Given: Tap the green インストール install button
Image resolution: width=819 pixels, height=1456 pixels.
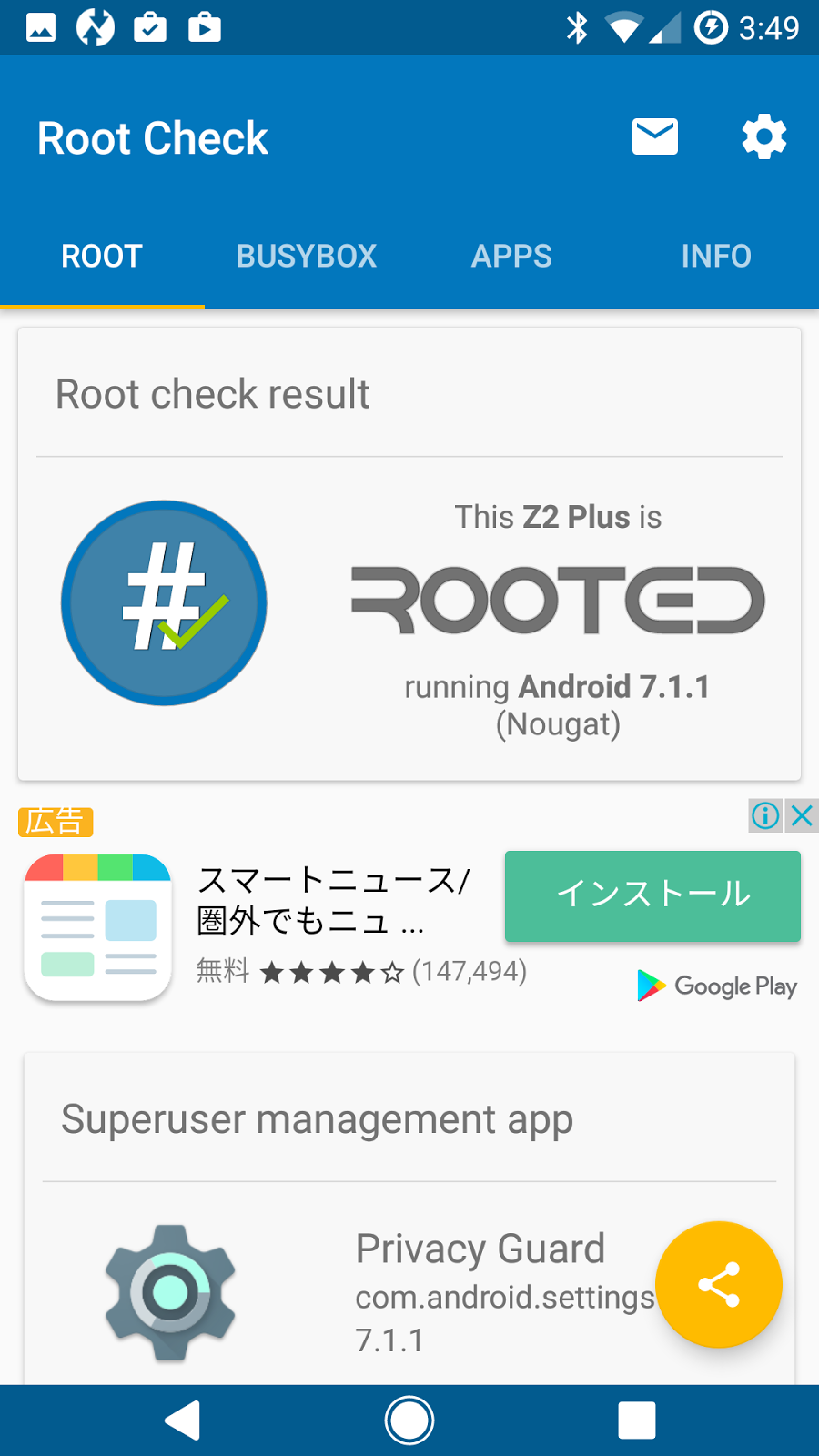Looking at the screenshot, I should (652, 895).
